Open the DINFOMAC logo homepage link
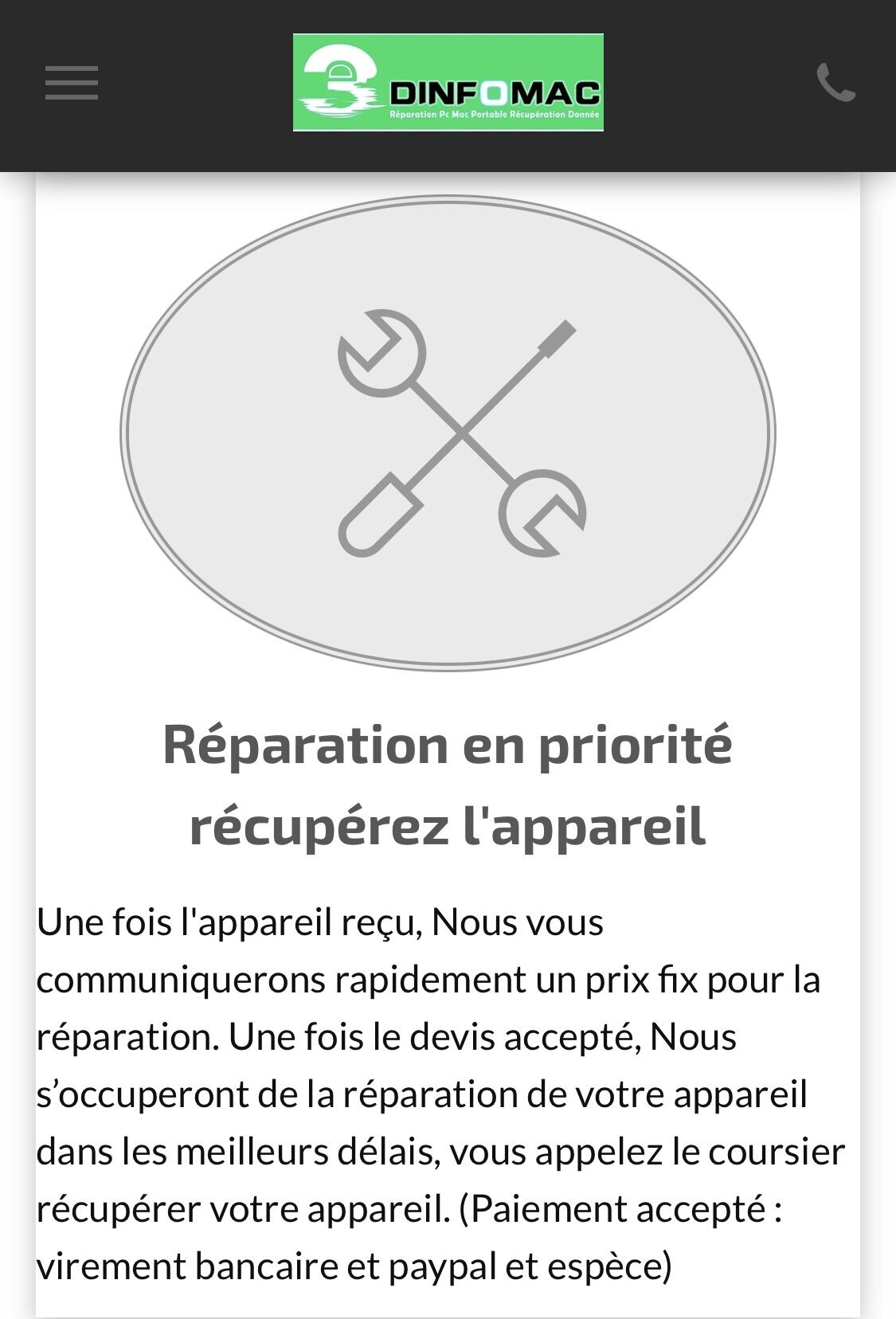The image size is (896, 1319). point(448,83)
